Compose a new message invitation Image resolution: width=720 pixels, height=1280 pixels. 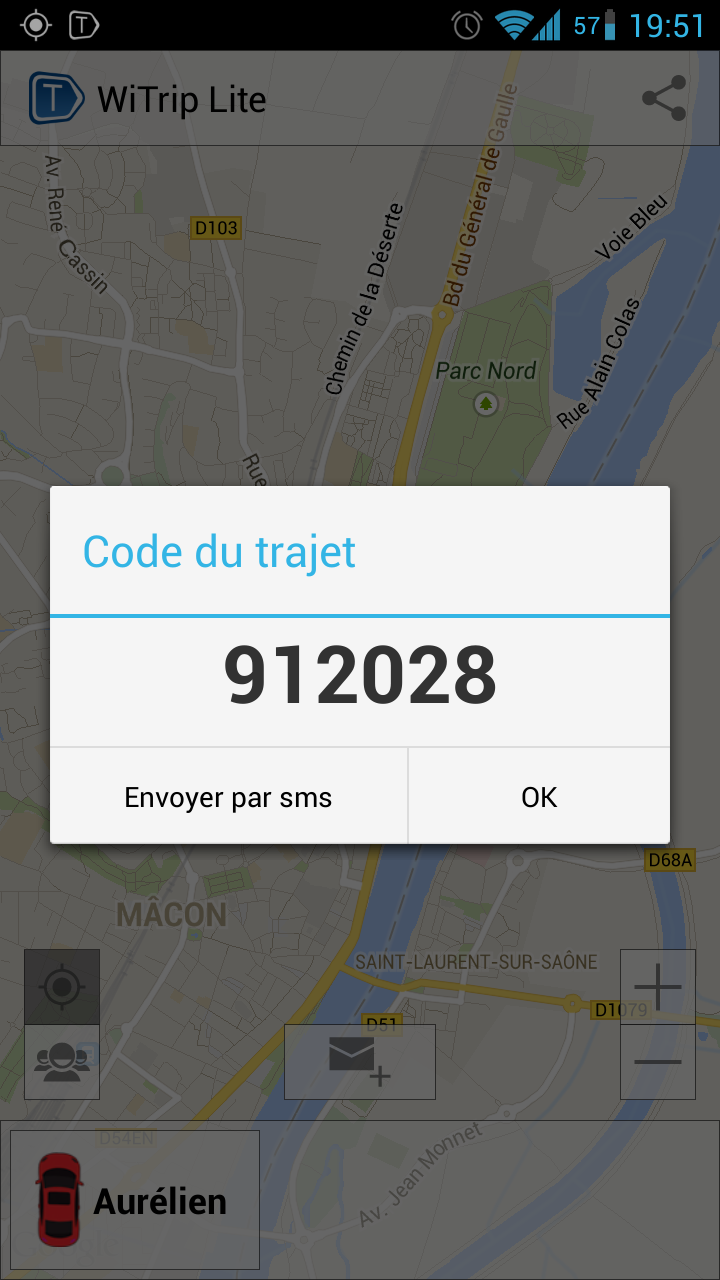360,1061
